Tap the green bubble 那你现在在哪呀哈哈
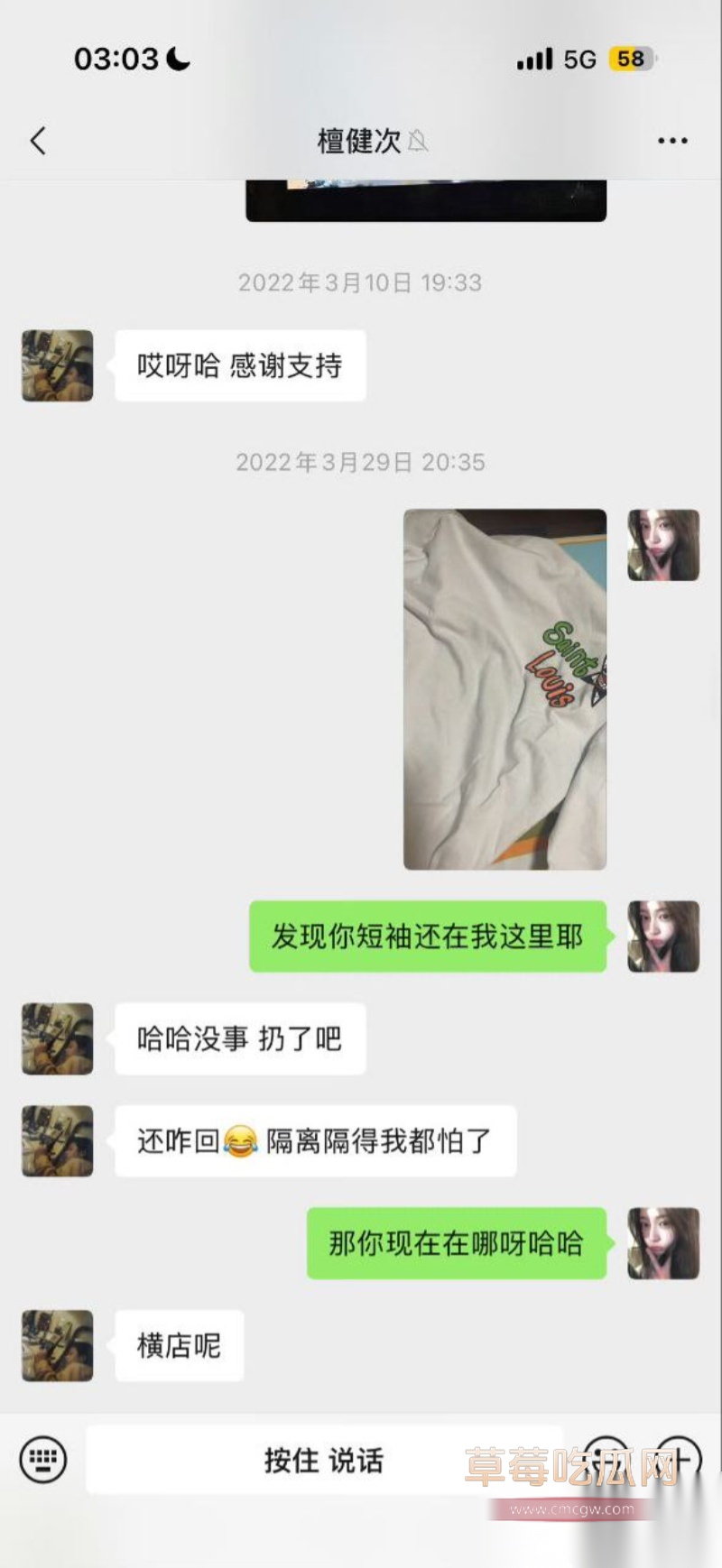Image resolution: width=722 pixels, height=1568 pixels. (458, 1242)
